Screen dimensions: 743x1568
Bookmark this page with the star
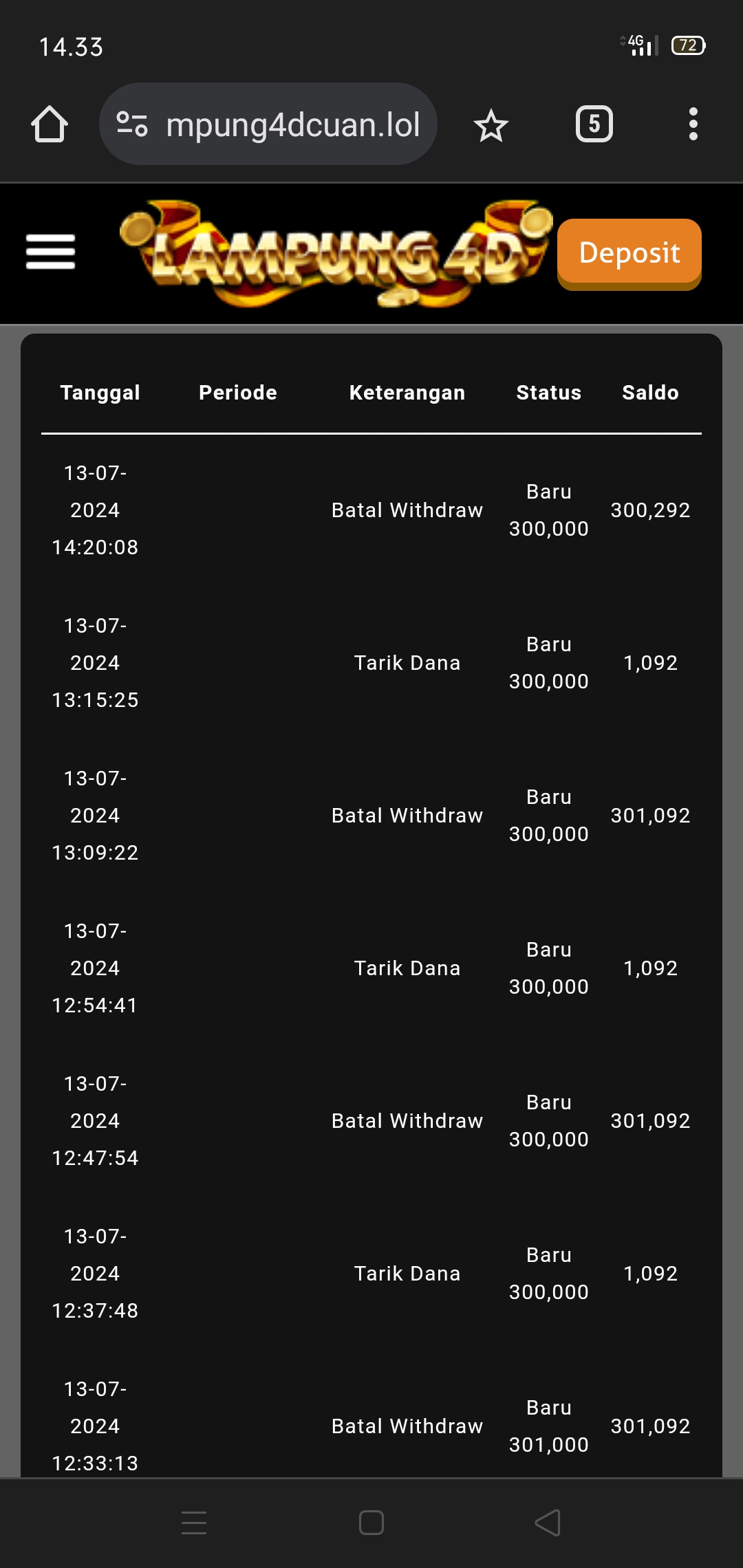(x=491, y=126)
